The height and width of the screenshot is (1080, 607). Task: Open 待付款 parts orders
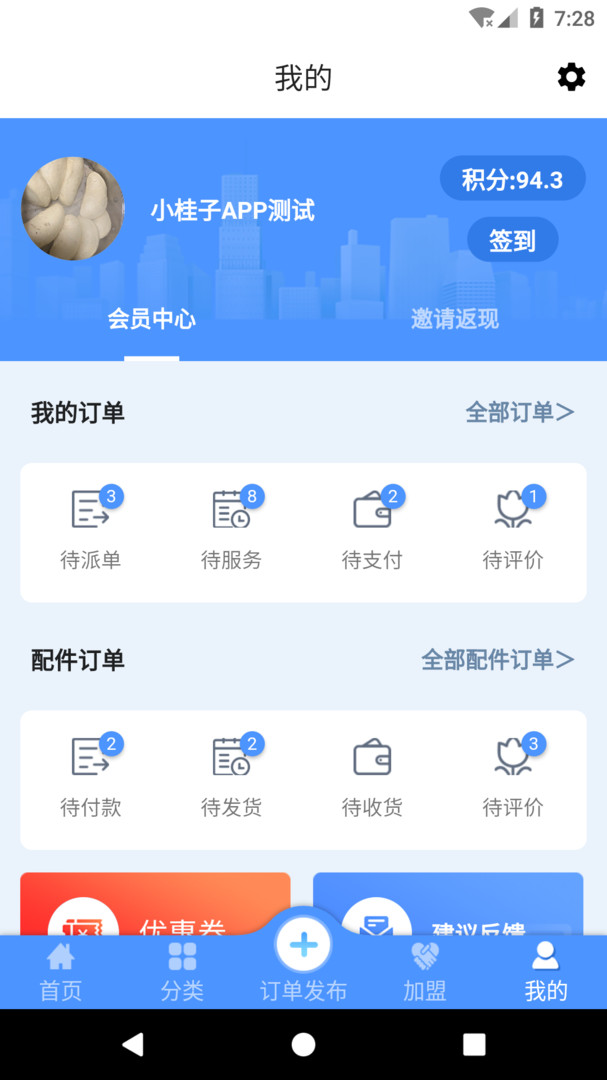click(91, 778)
